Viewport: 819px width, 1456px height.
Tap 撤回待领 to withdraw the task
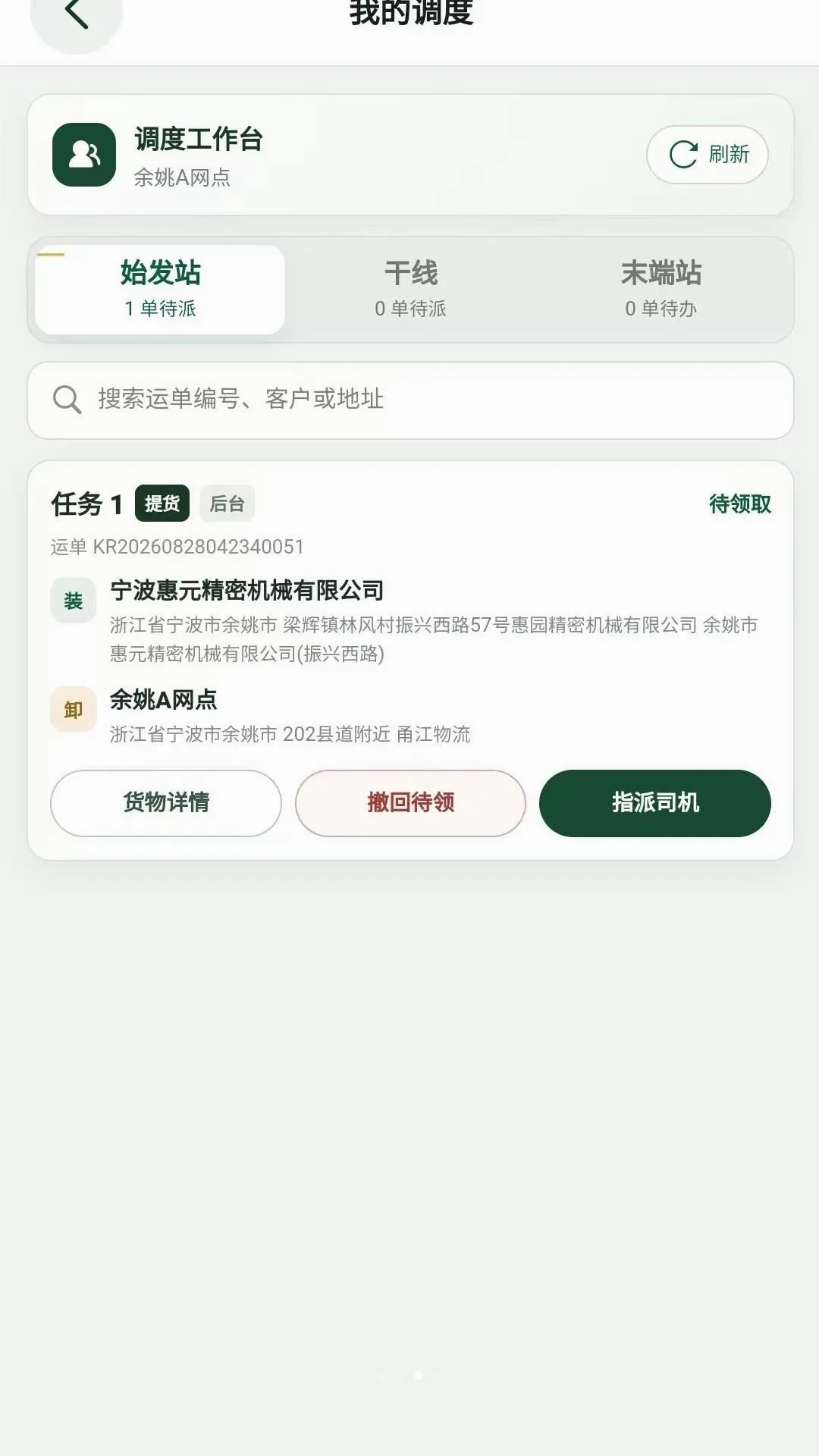(410, 803)
